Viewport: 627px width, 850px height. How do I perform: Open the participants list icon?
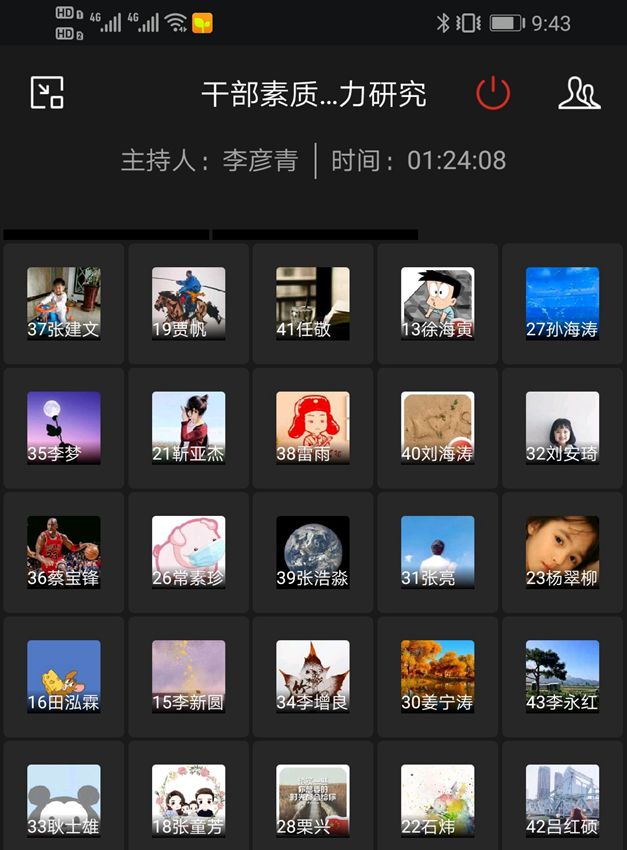click(x=579, y=93)
